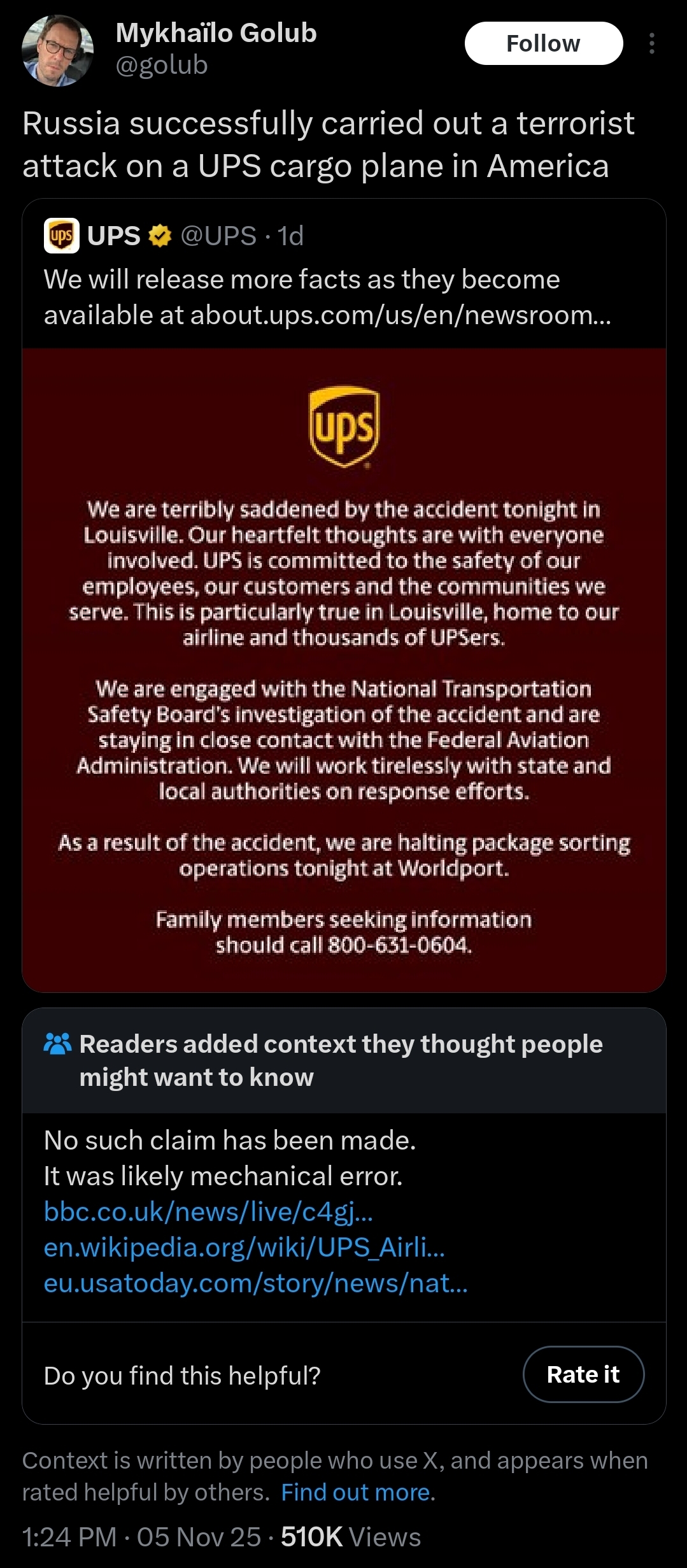The width and height of the screenshot is (687, 1568).
Task: Open the bbc.co.uk news link
Action: point(208,1212)
